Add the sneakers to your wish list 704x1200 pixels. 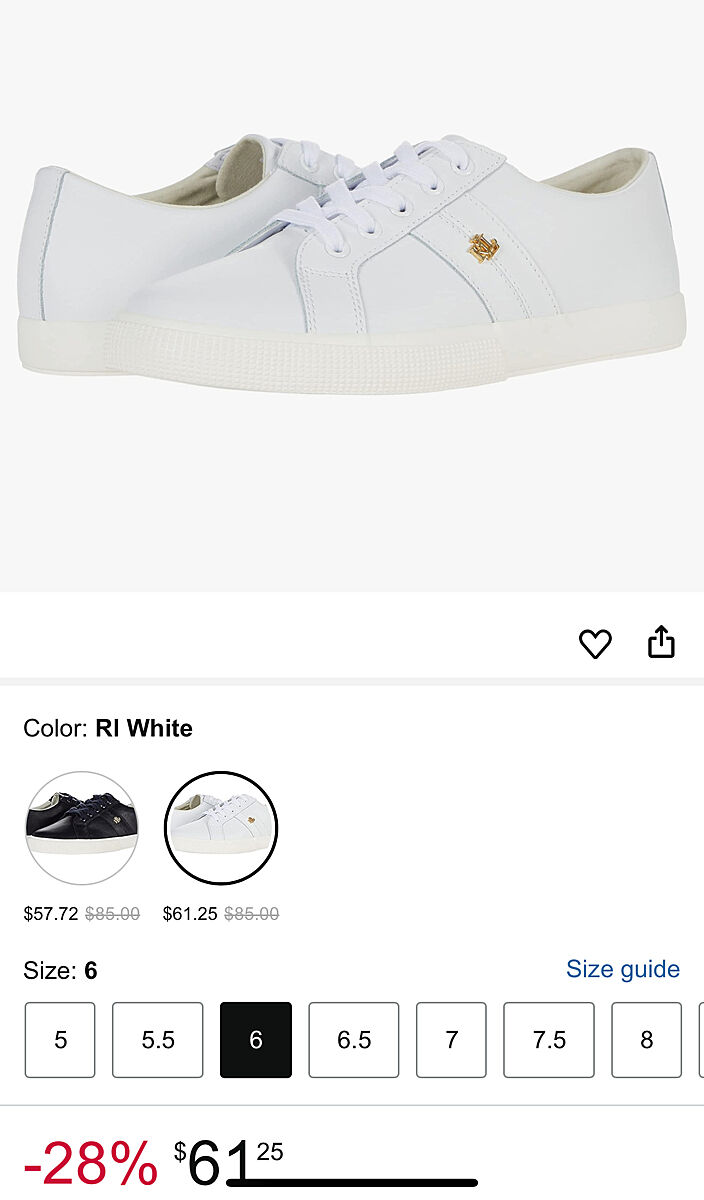pos(595,644)
